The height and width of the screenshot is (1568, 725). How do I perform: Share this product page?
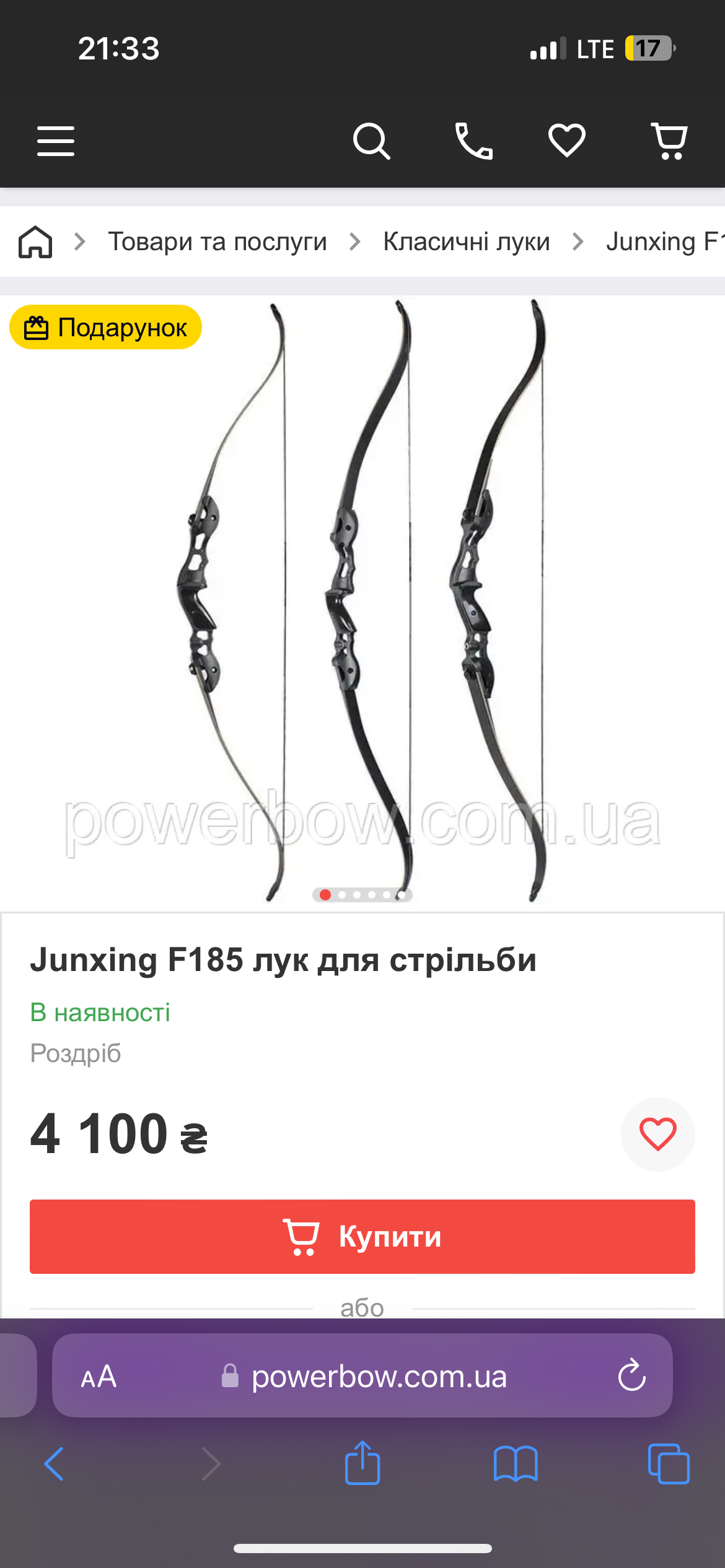(x=362, y=1463)
